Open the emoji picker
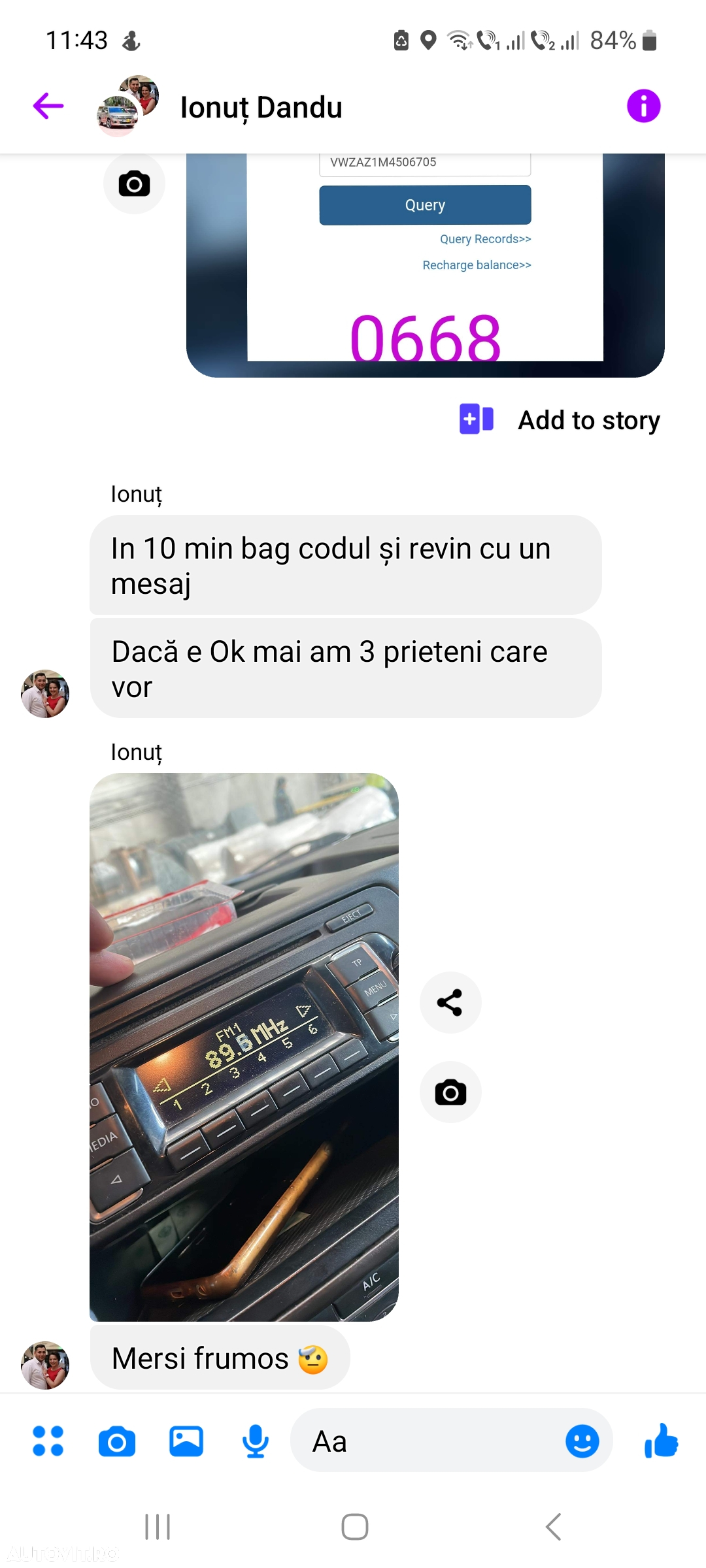This screenshot has height=1568, width=706. pyautogui.click(x=582, y=1441)
